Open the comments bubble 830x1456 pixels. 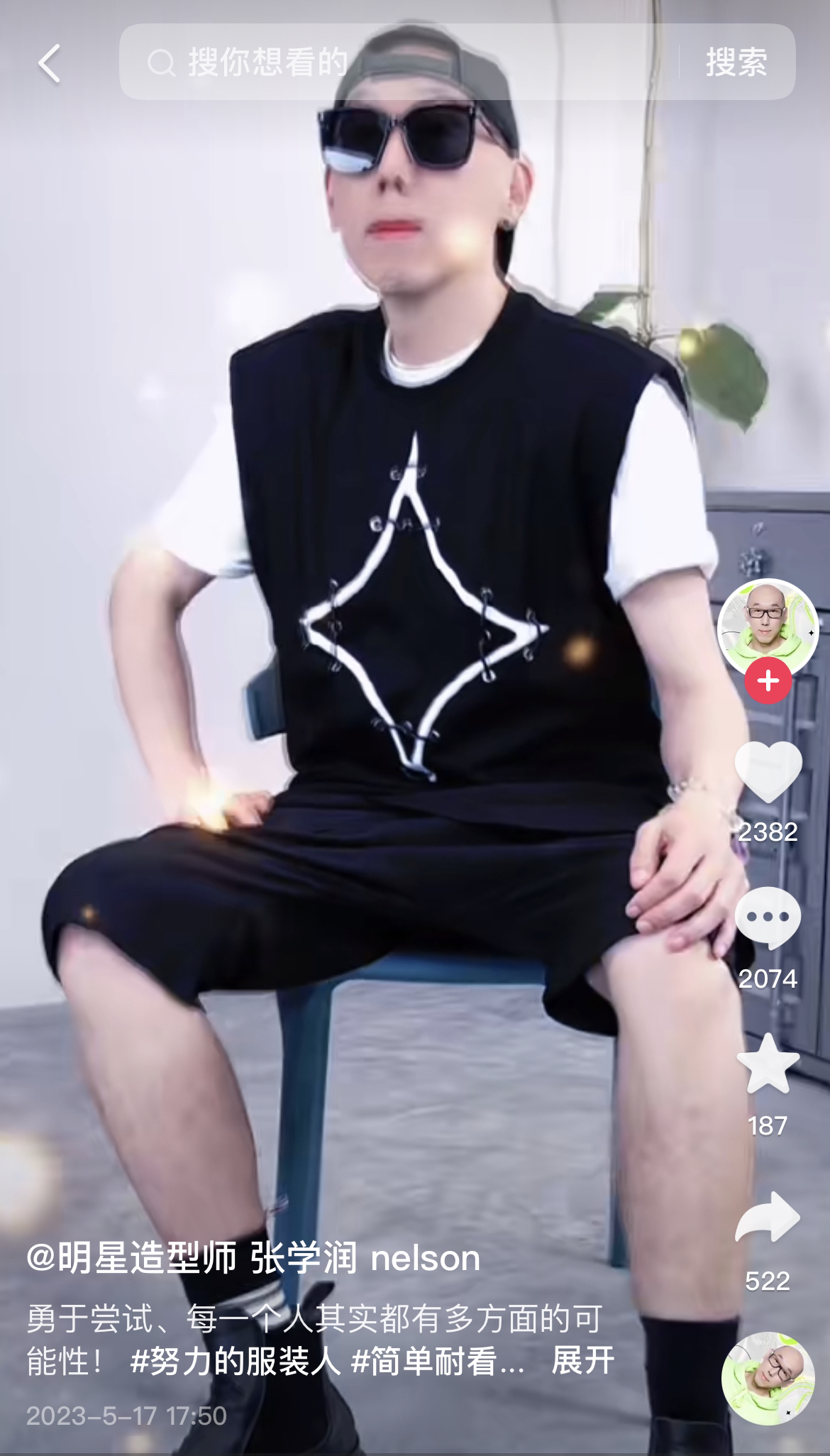(768, 918)
